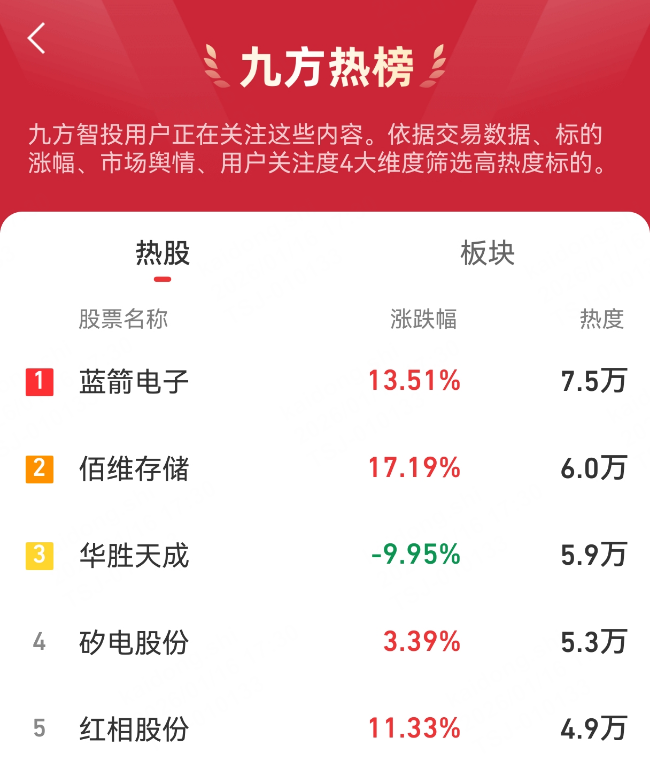Viewport: 650px width, 762px height.
Task: Select the 热股 tab
Action: tap(162, 253)
